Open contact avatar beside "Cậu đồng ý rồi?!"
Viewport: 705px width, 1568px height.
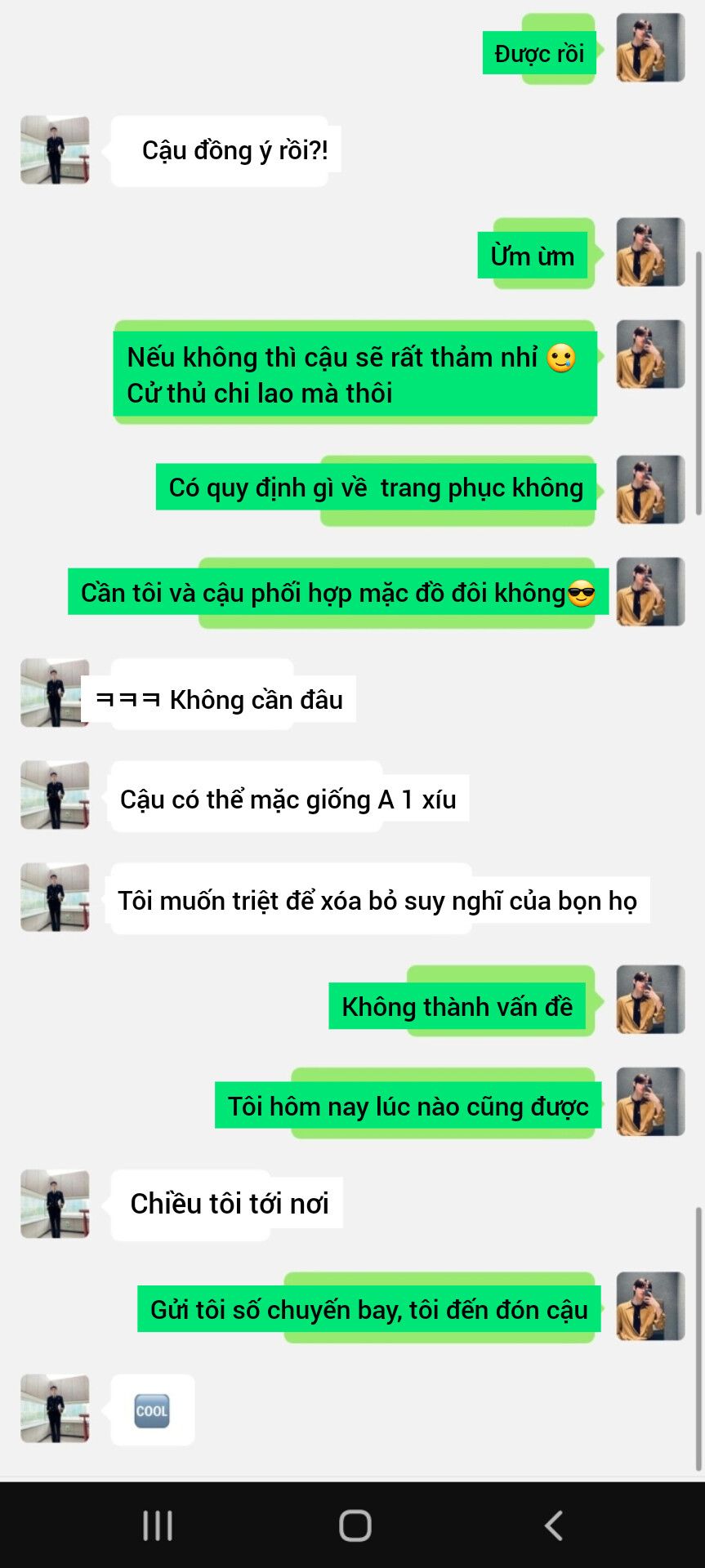(55, 149)
